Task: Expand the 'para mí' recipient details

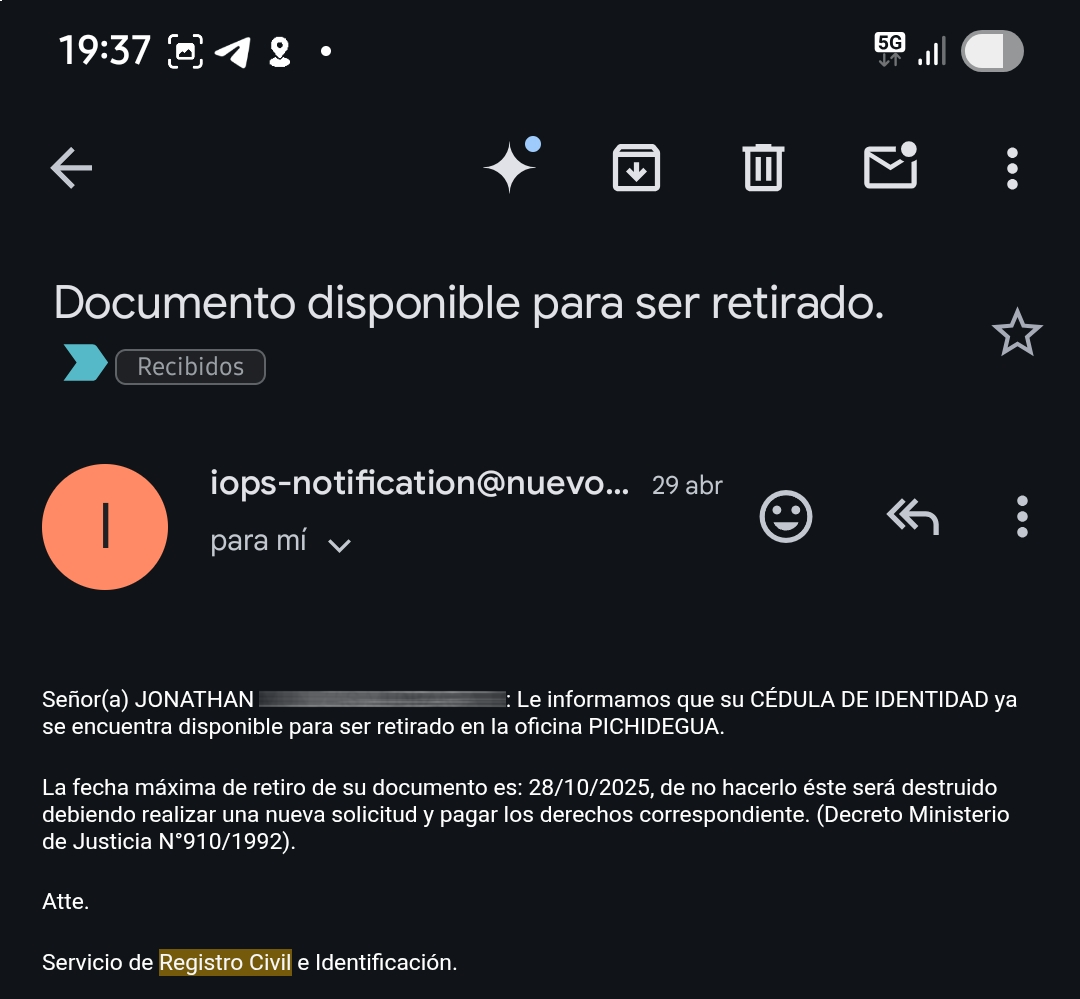Action: (339, 545)
